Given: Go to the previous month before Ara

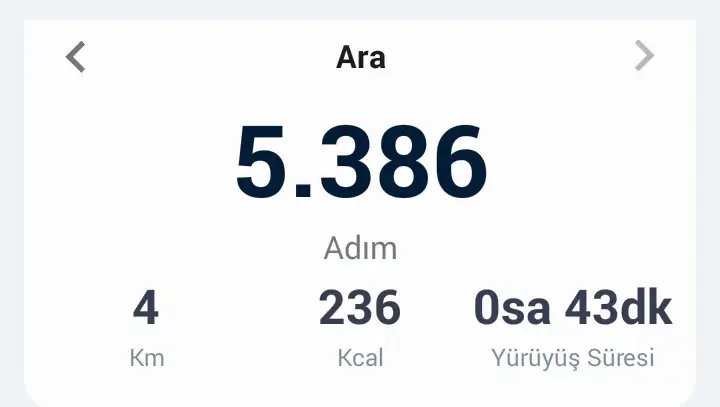Looking at the screenshot, I should click(76, 57).
